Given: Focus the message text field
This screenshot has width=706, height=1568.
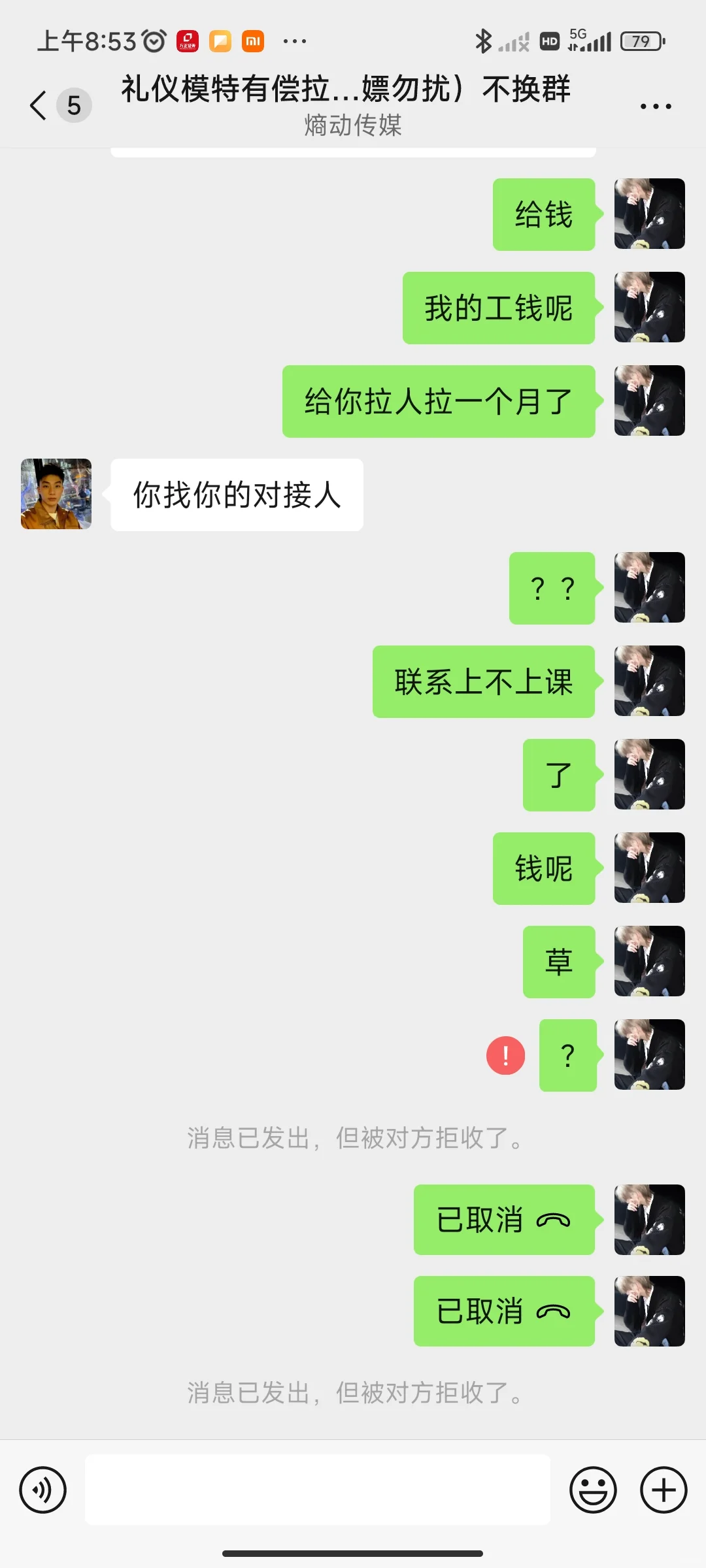Looking at the screenshot, I should (x=318, y=1490).
